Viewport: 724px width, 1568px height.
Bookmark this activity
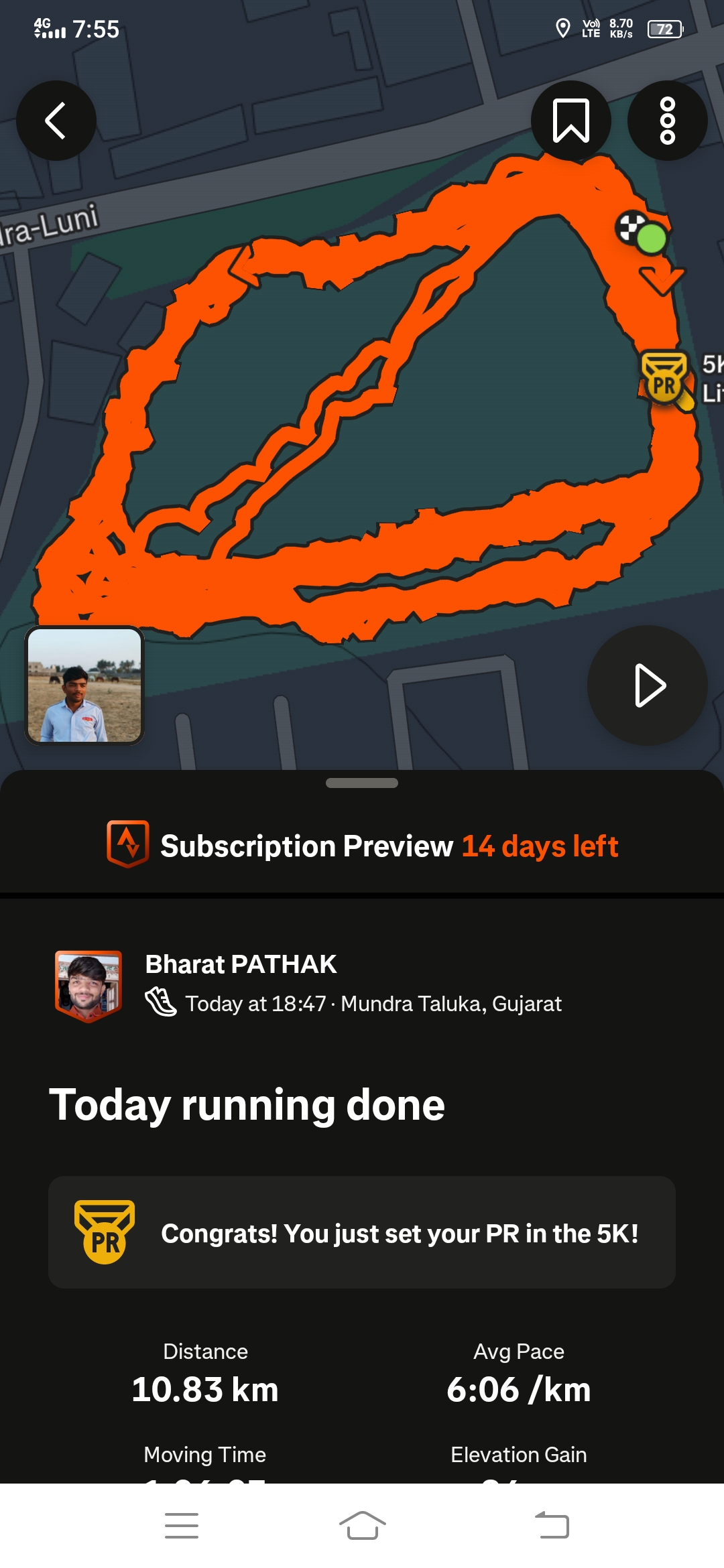pyautogui.click(x=570, y=121)
